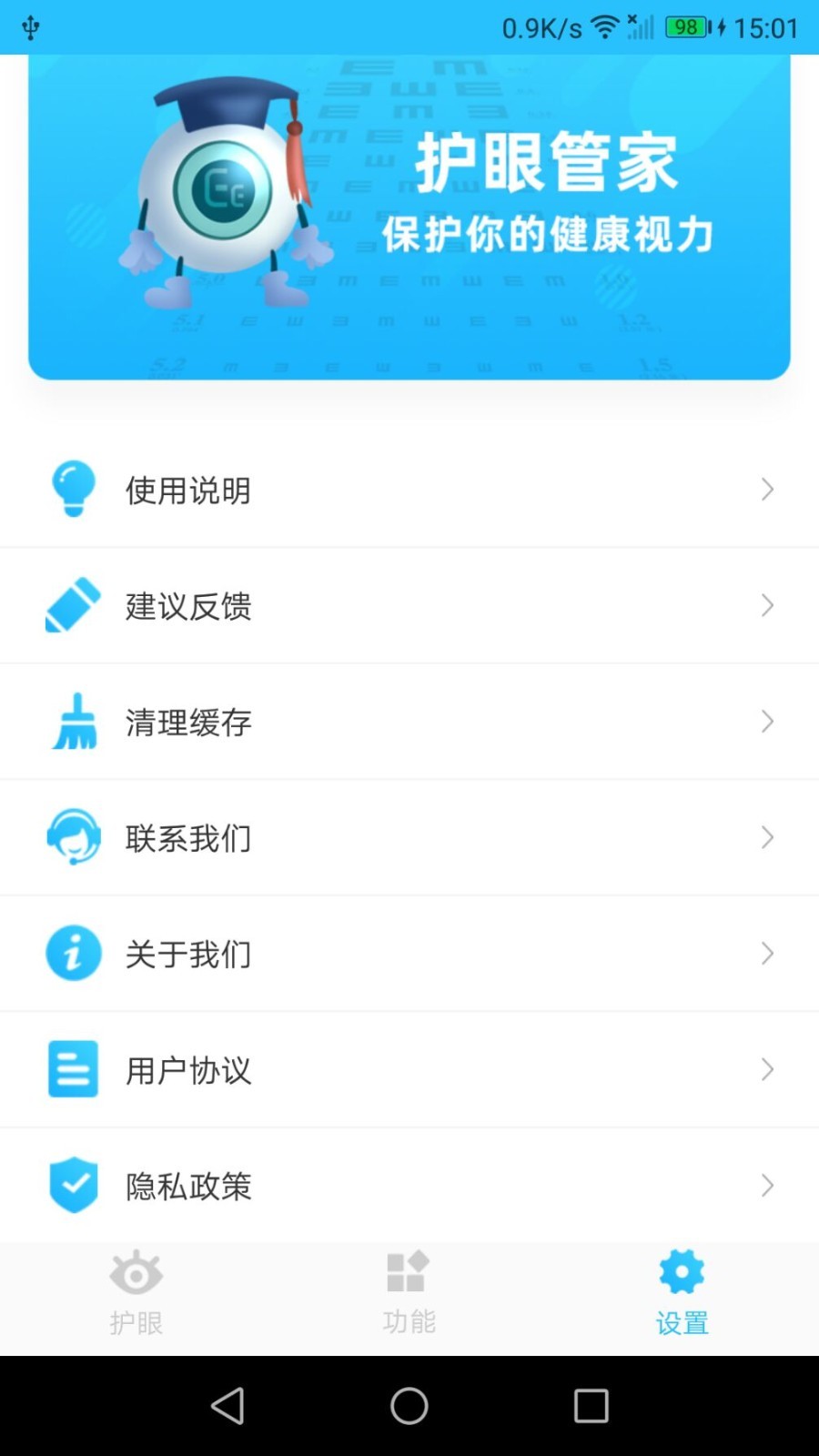This screenshot has width=819, height=1456.
Task: Open 使用说明 usage instructions
Action: 409,490
